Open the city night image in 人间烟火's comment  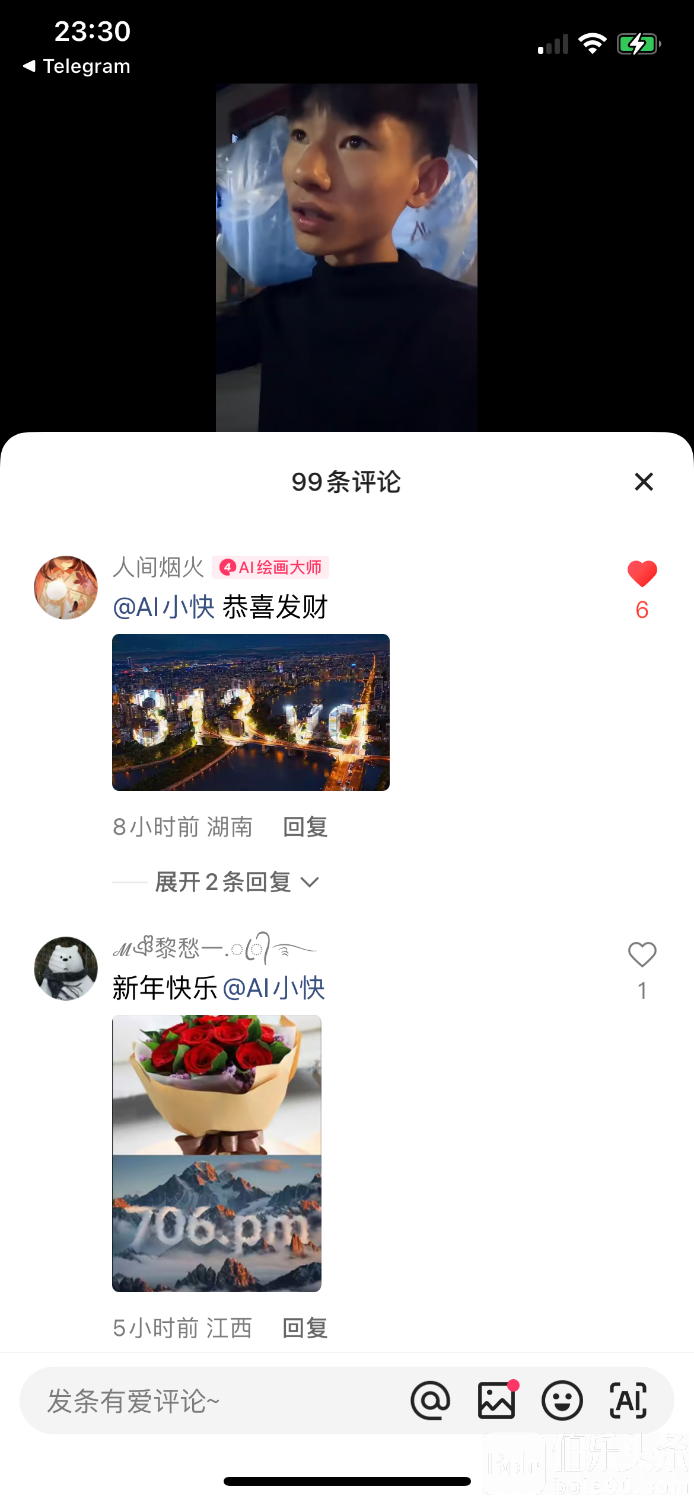coord(251,712)
